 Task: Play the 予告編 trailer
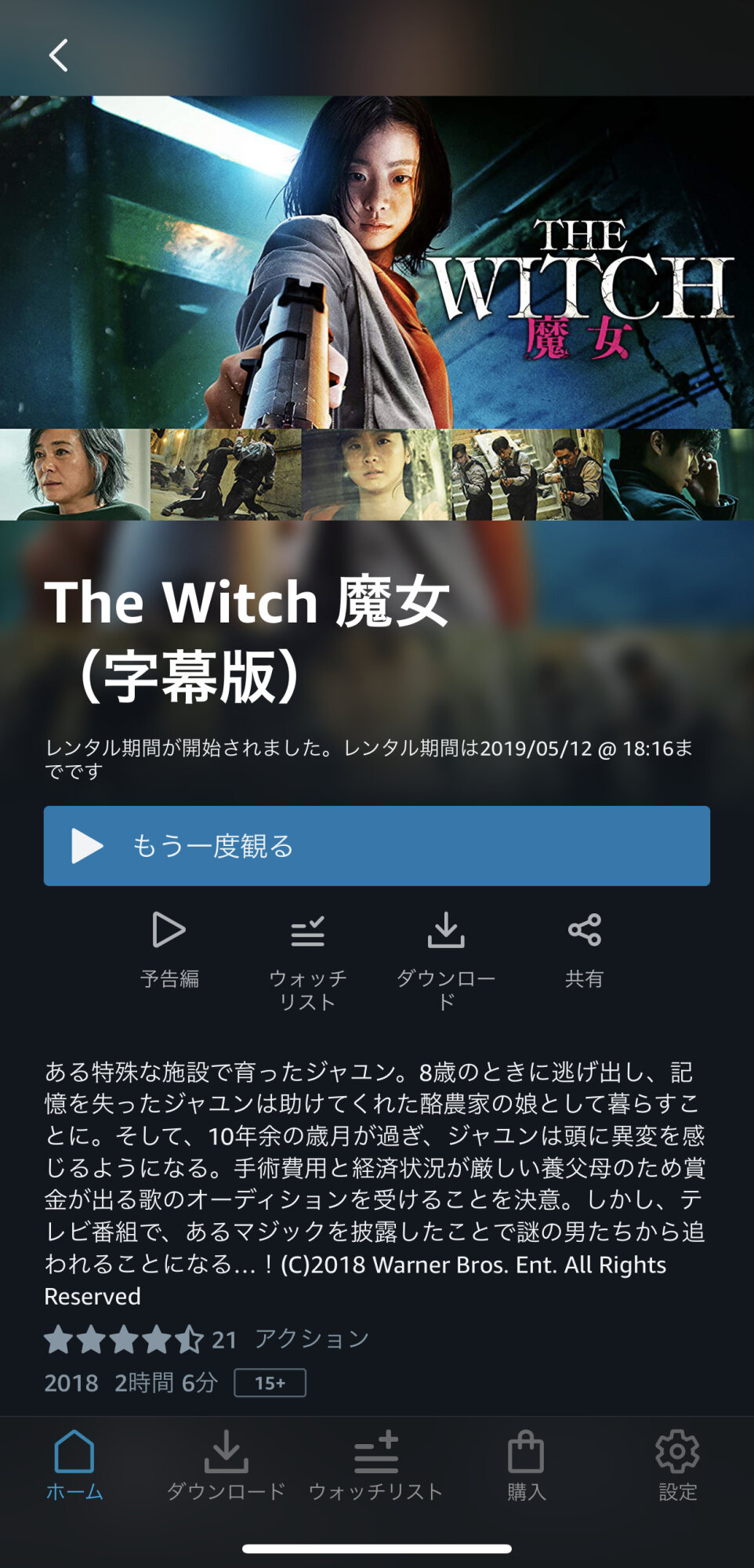pyautogui.click(x=169, y=949)
